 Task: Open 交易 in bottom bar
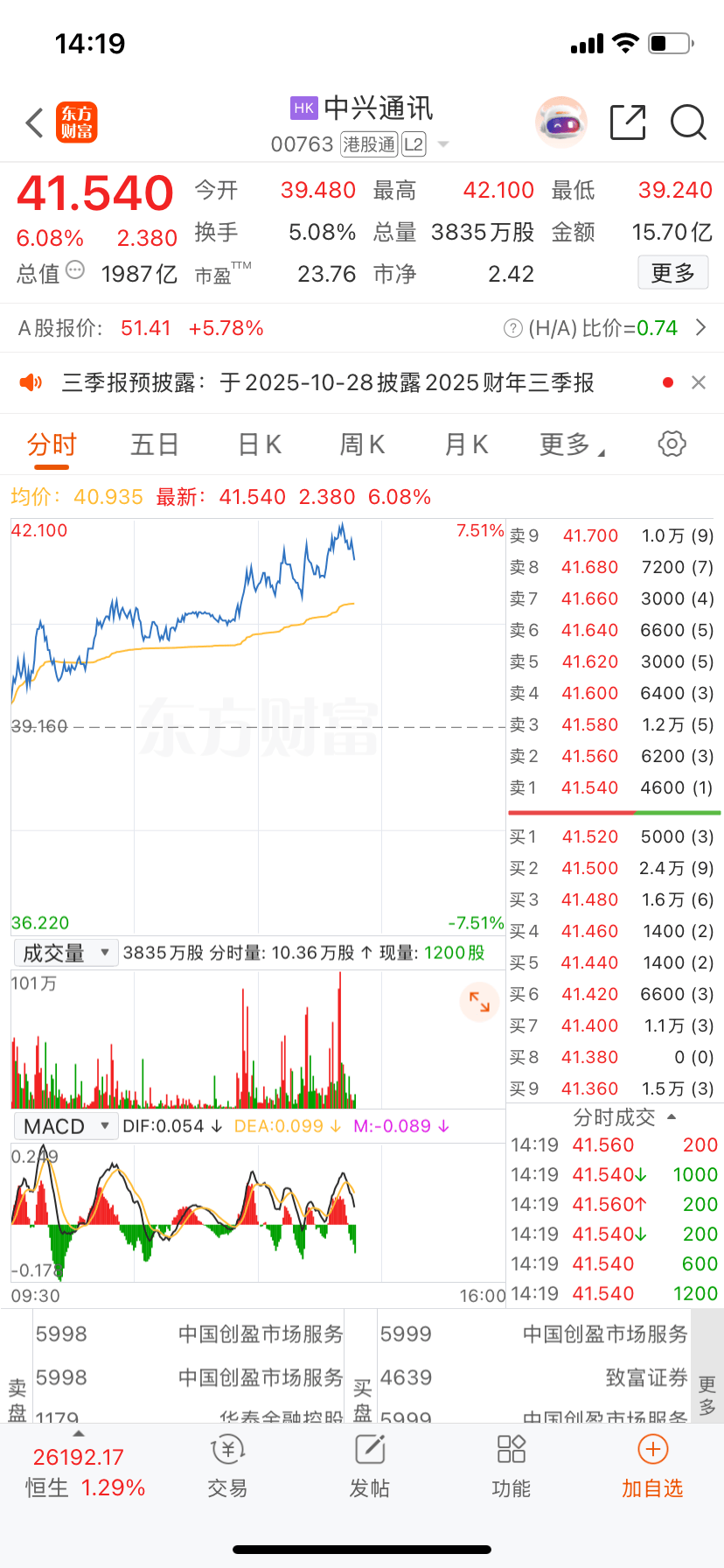click(x=227, y=1465)
